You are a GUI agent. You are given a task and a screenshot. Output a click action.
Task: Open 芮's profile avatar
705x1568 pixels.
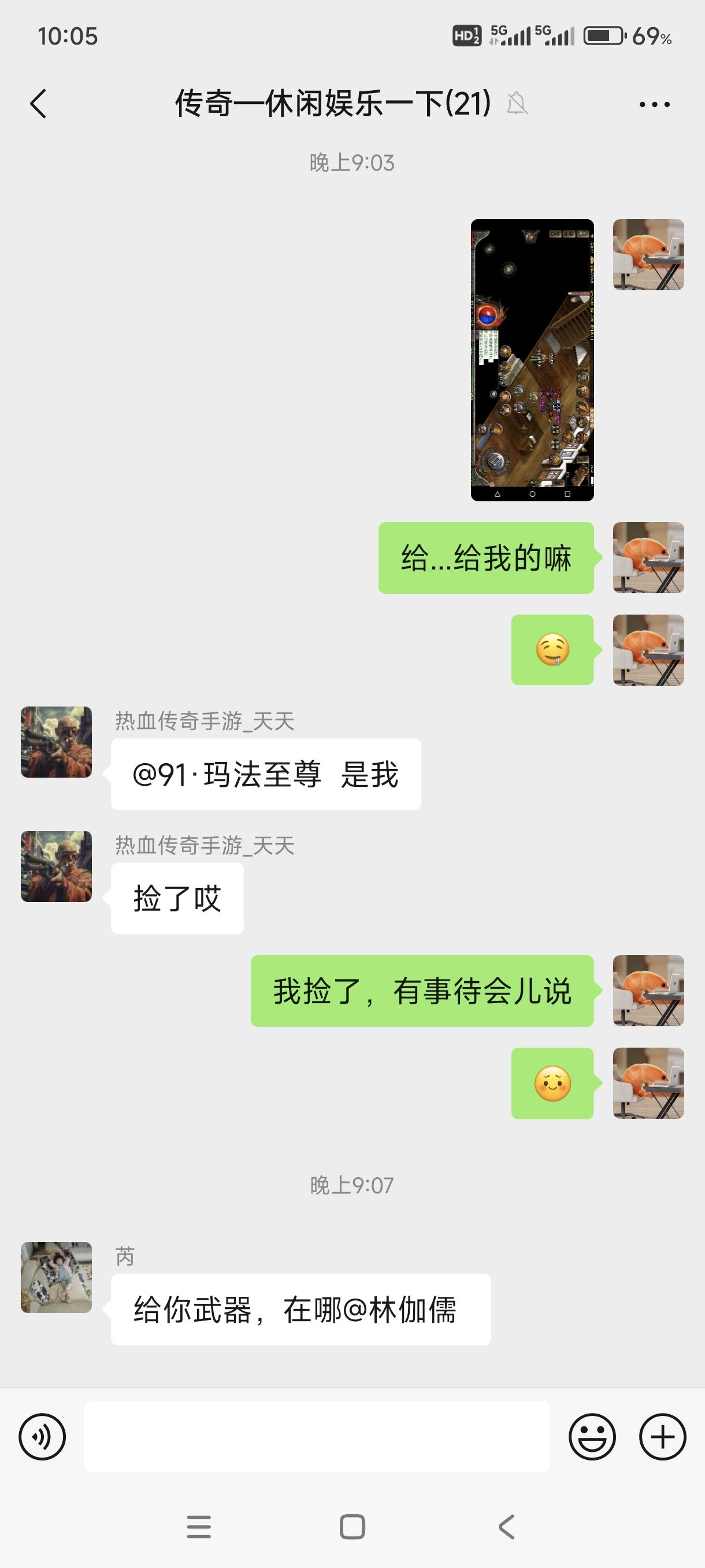pyautogui.click(x=57, y=1277)
